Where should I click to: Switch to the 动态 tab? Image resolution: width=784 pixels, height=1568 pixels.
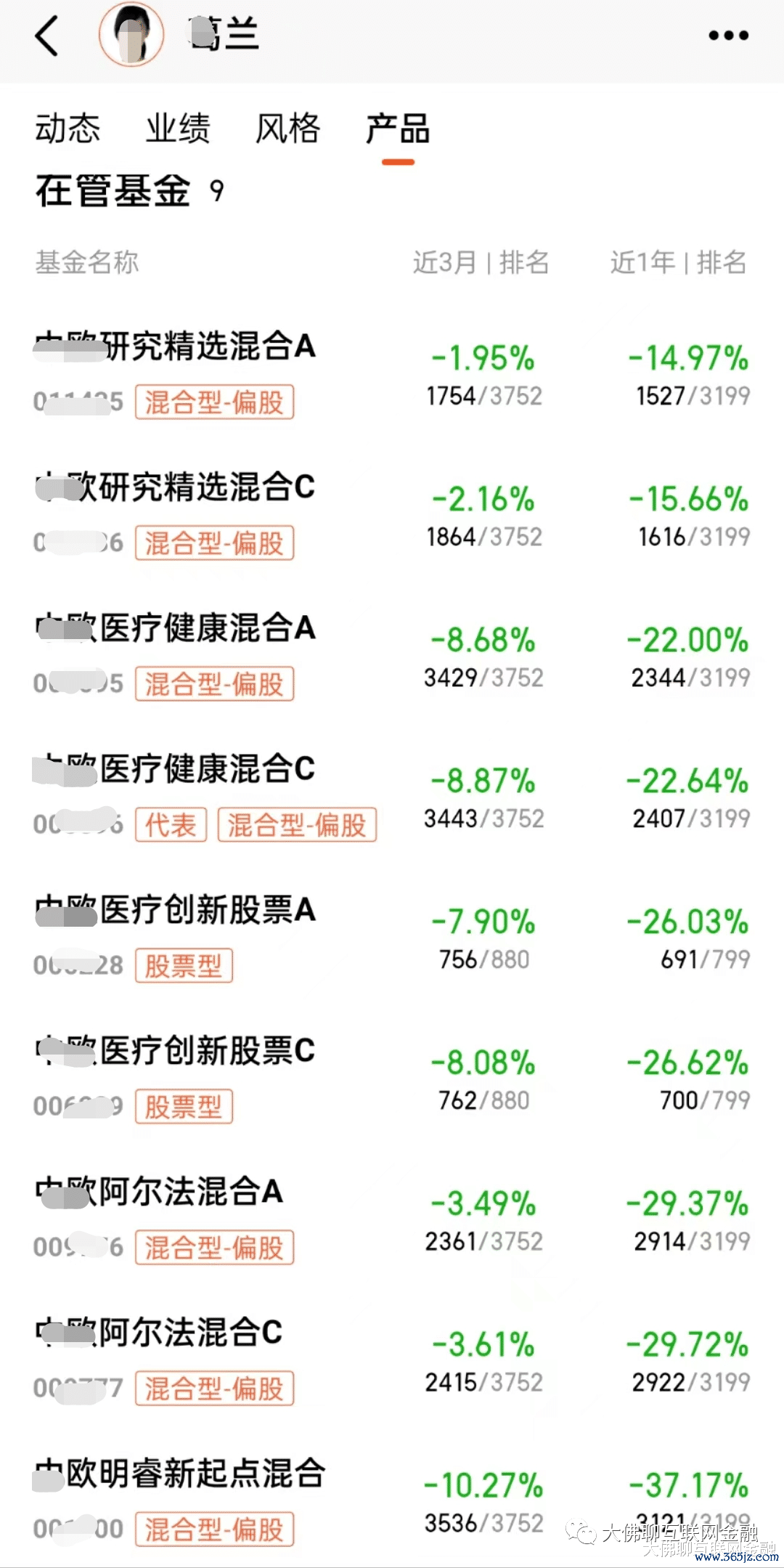[68, 129]
